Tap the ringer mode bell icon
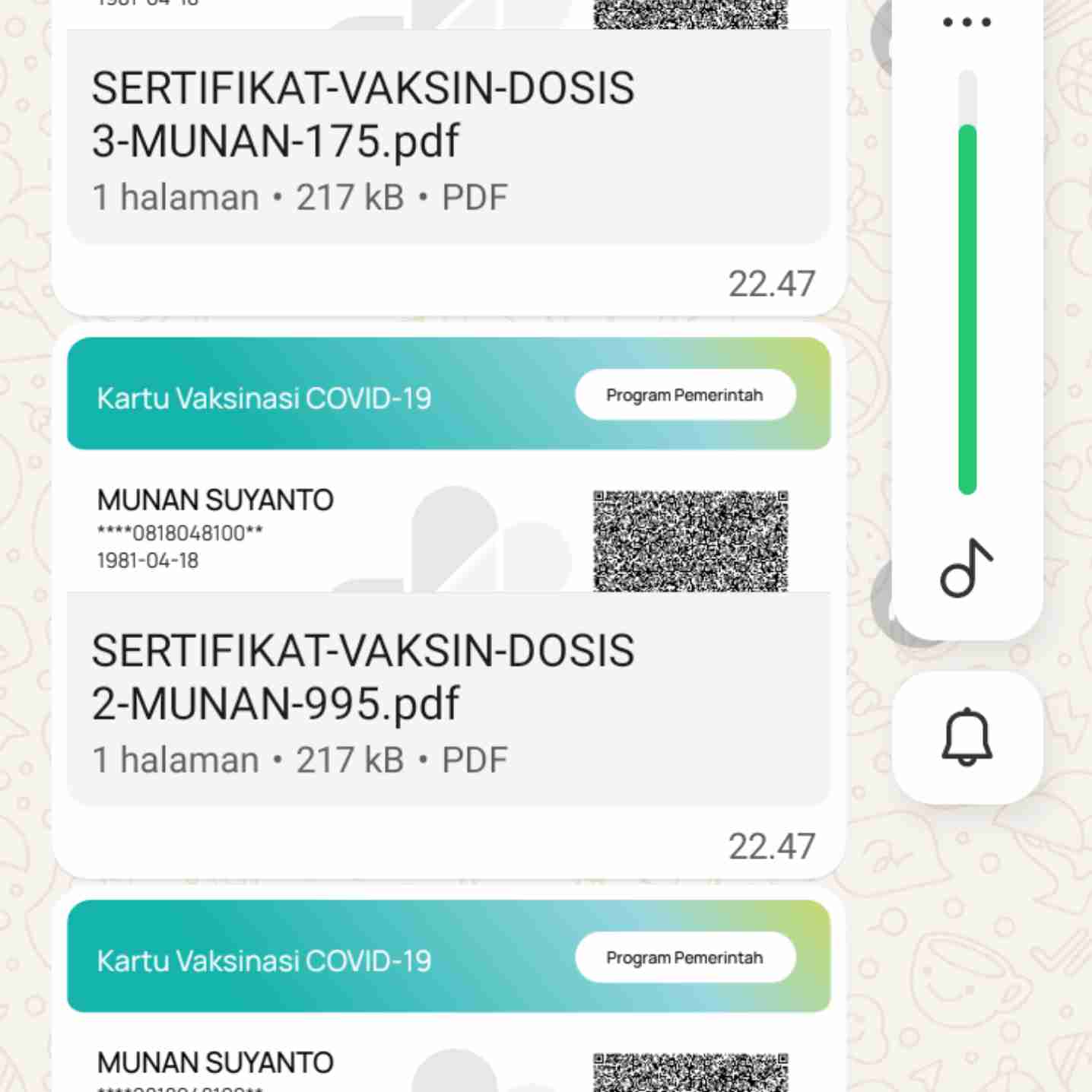Viewport: 1092px width, 1092px height. [x=967, y=737]
